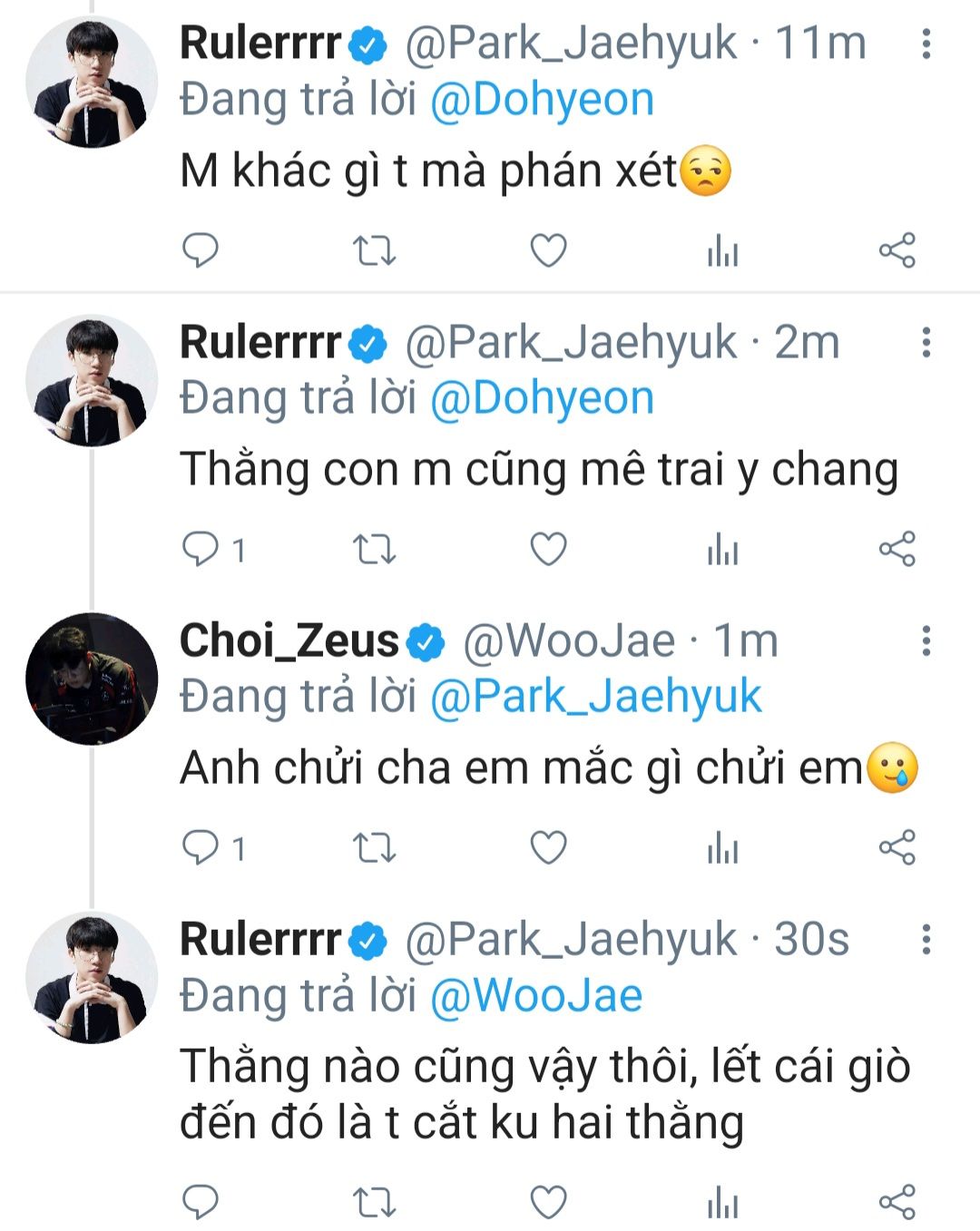Screen dimensions: 980x1231
Task: Share Choi_Zeus's tweet
Action: click(897, 848)
